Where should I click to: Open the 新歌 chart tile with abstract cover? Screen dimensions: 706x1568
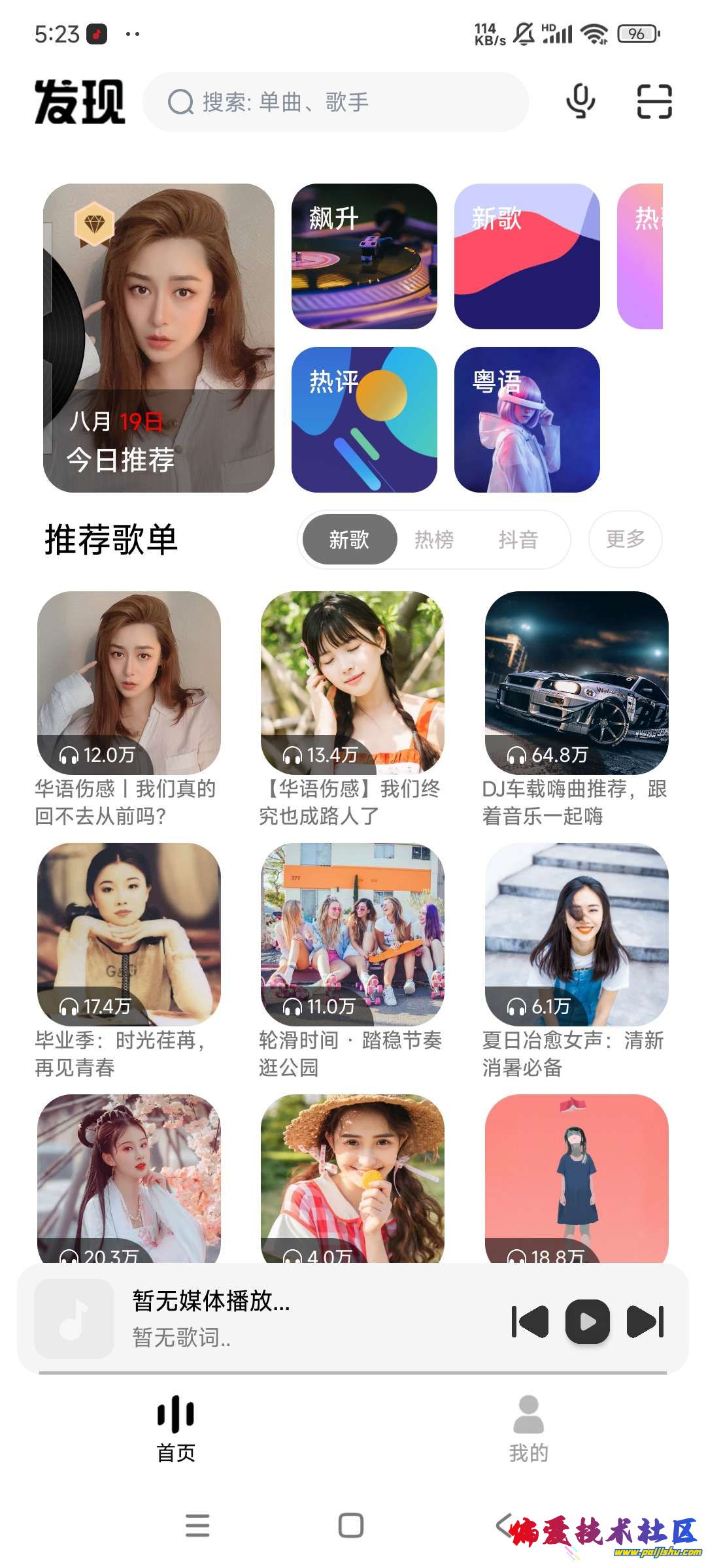(x=527, y=256)
